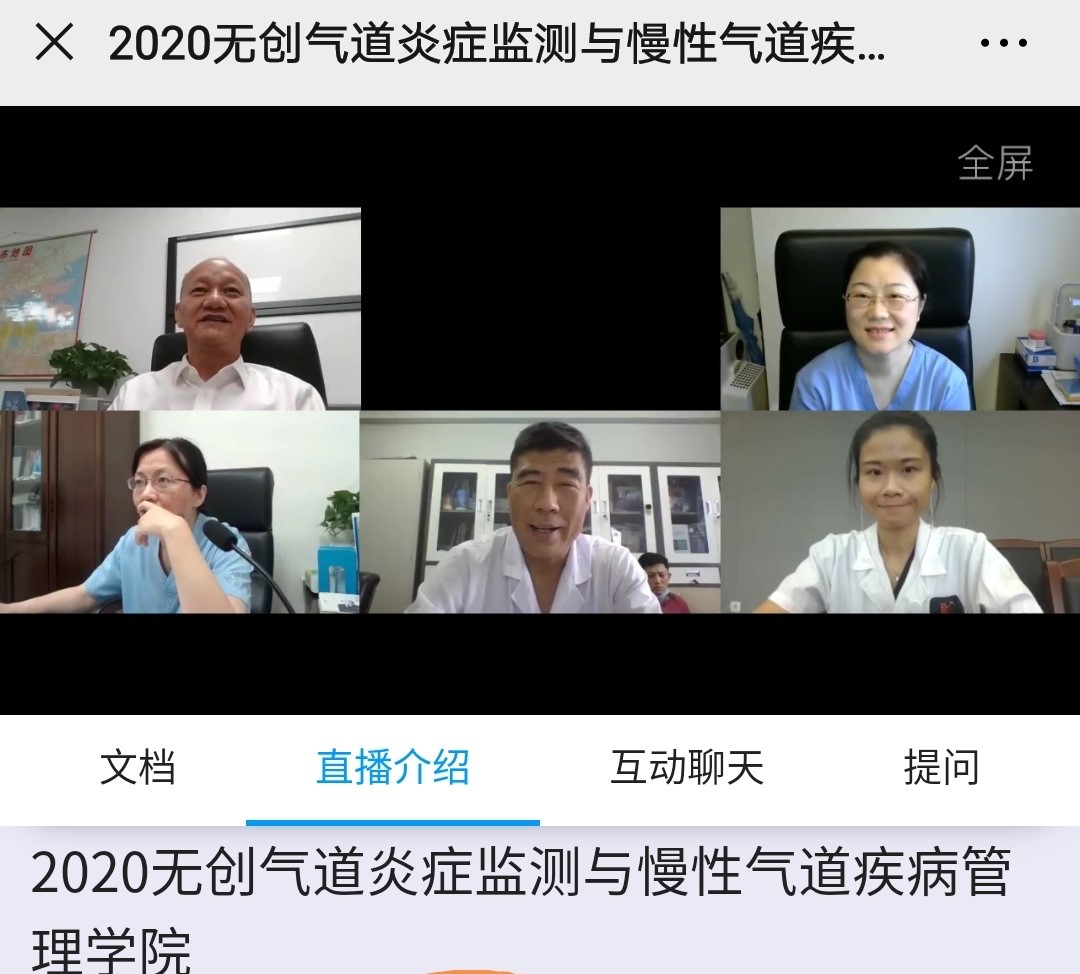Image resolution: width=1080 pixels, height=974 pixels.
Task: Select the 直播介绍 tab
Action: click(x=392, y=768)
